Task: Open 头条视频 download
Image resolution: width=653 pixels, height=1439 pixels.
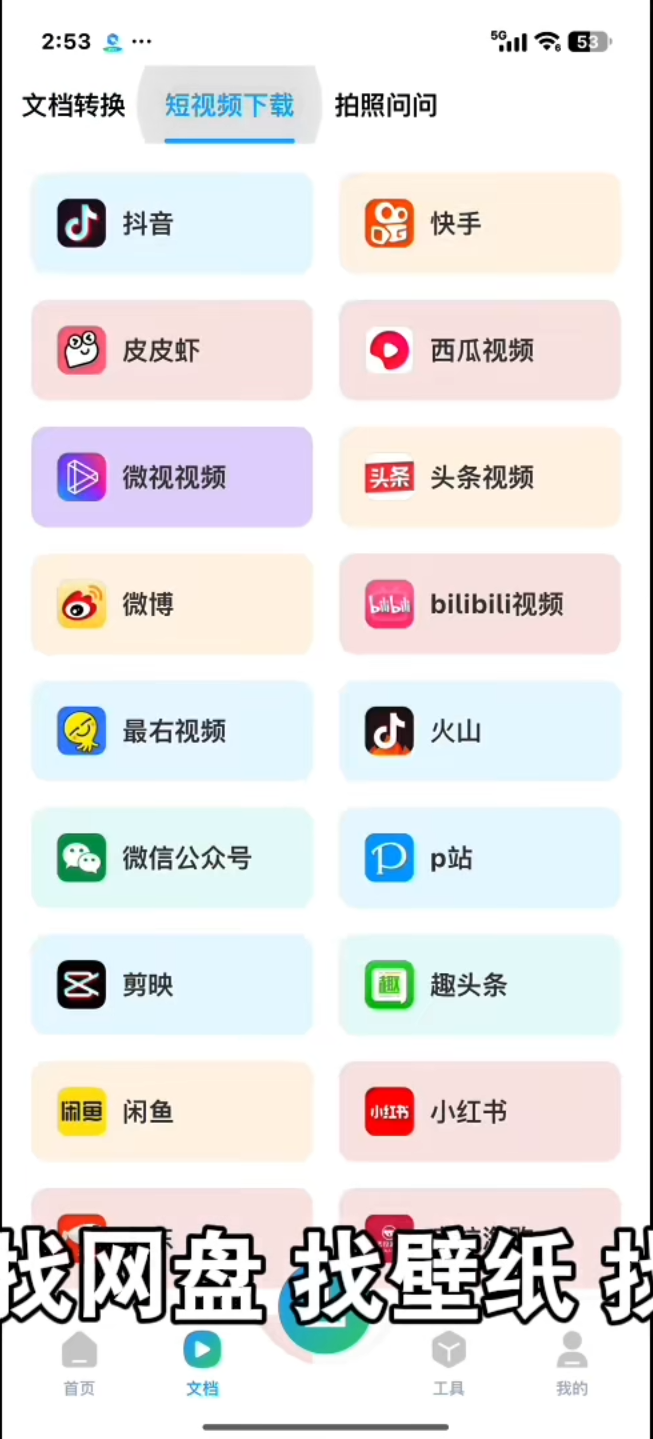Action: coord(480,477)
